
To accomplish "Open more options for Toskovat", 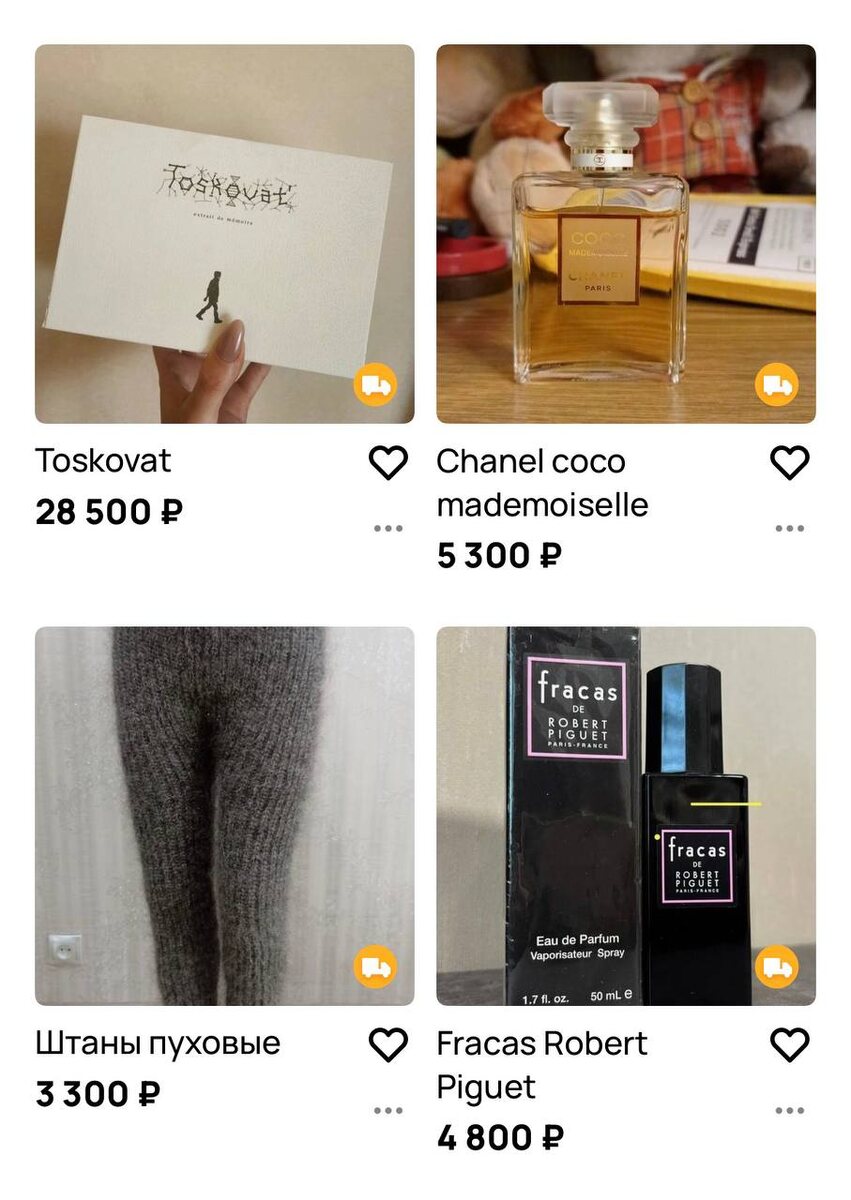I will tap(388, 528).
